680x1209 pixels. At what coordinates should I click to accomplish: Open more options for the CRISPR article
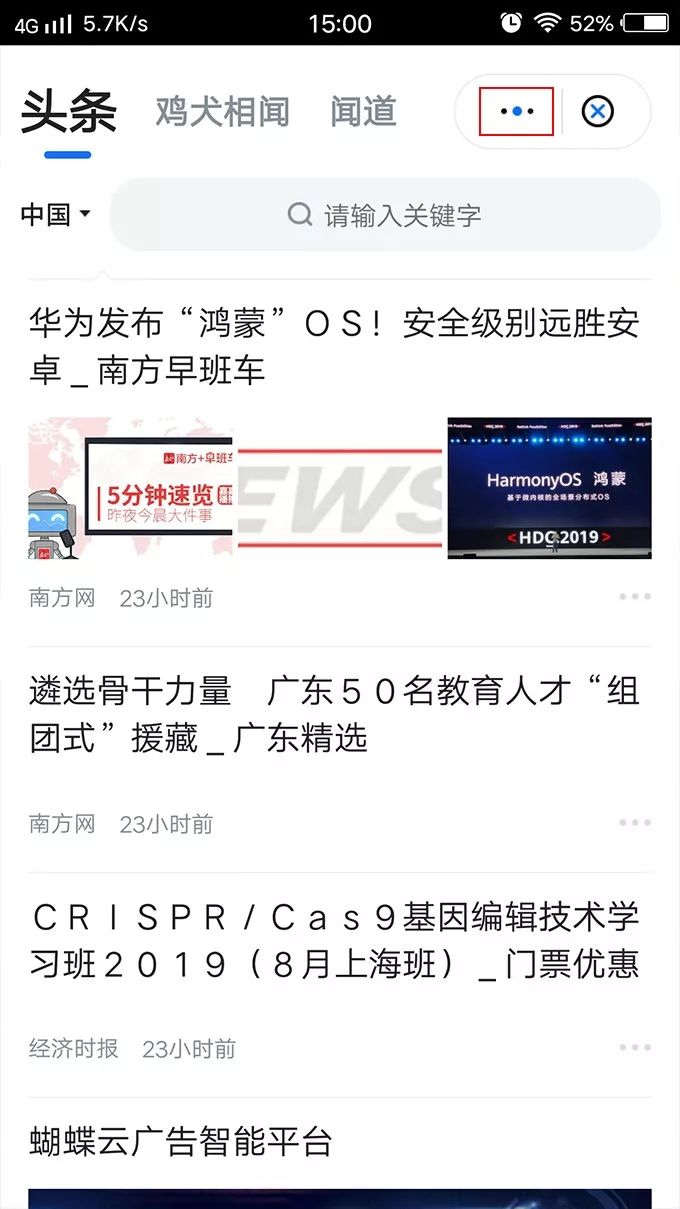[x=634, y=1048]
